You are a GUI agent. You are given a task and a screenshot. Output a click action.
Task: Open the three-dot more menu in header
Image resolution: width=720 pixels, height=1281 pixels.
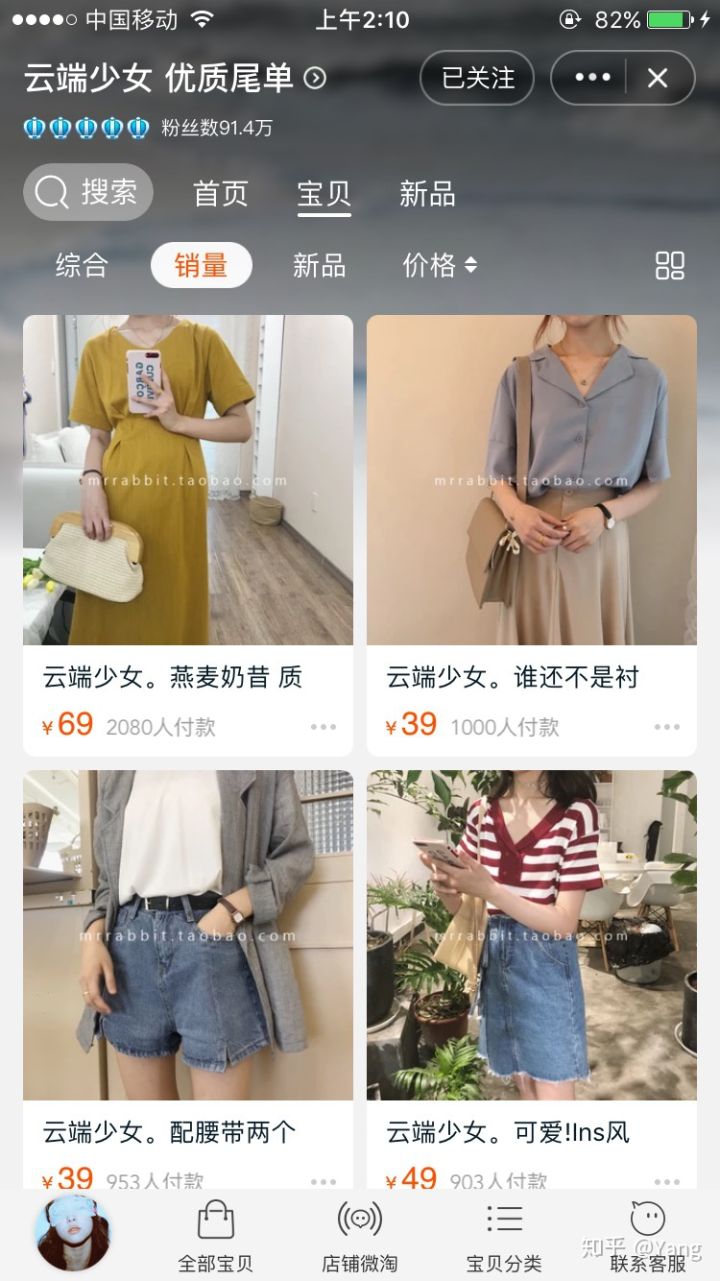tap(592, 78)
